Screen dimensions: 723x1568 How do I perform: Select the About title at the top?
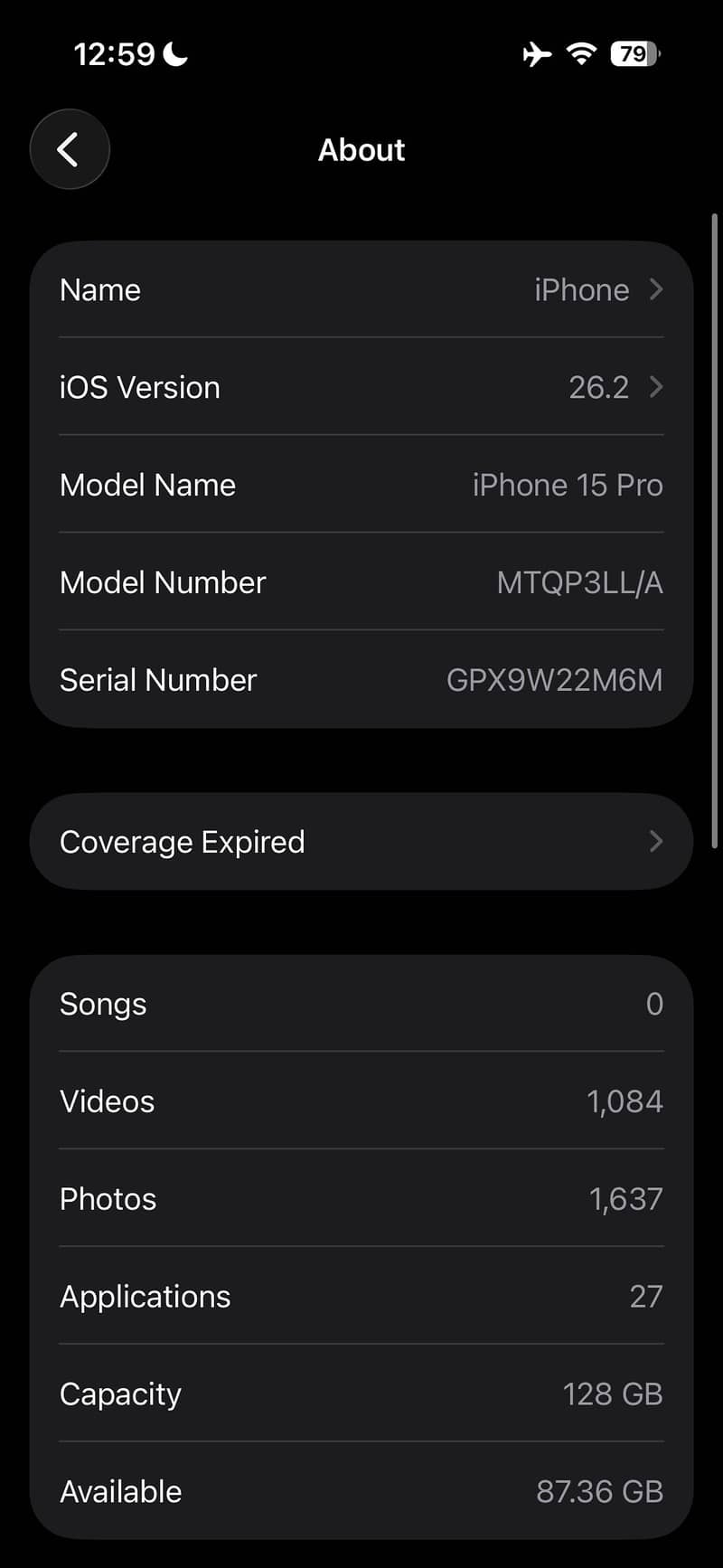point(361,149)
